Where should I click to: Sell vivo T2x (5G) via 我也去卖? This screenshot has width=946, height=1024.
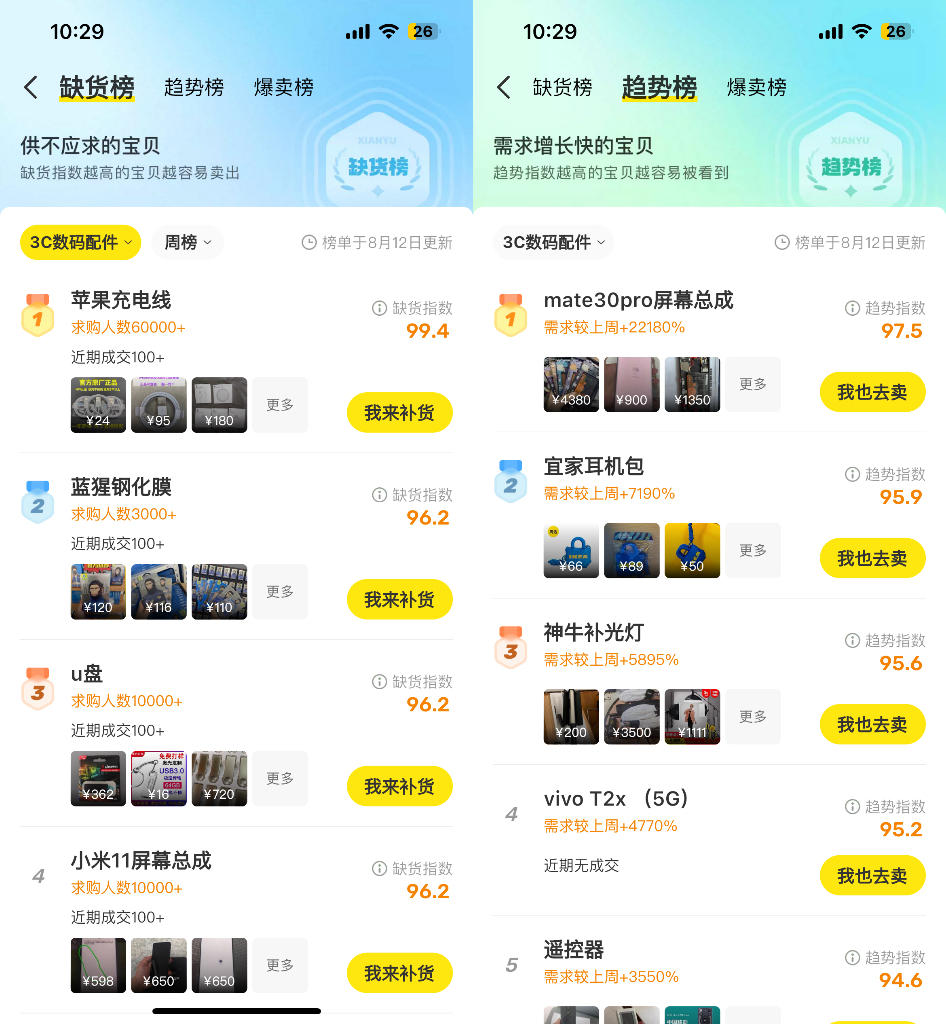872,876
